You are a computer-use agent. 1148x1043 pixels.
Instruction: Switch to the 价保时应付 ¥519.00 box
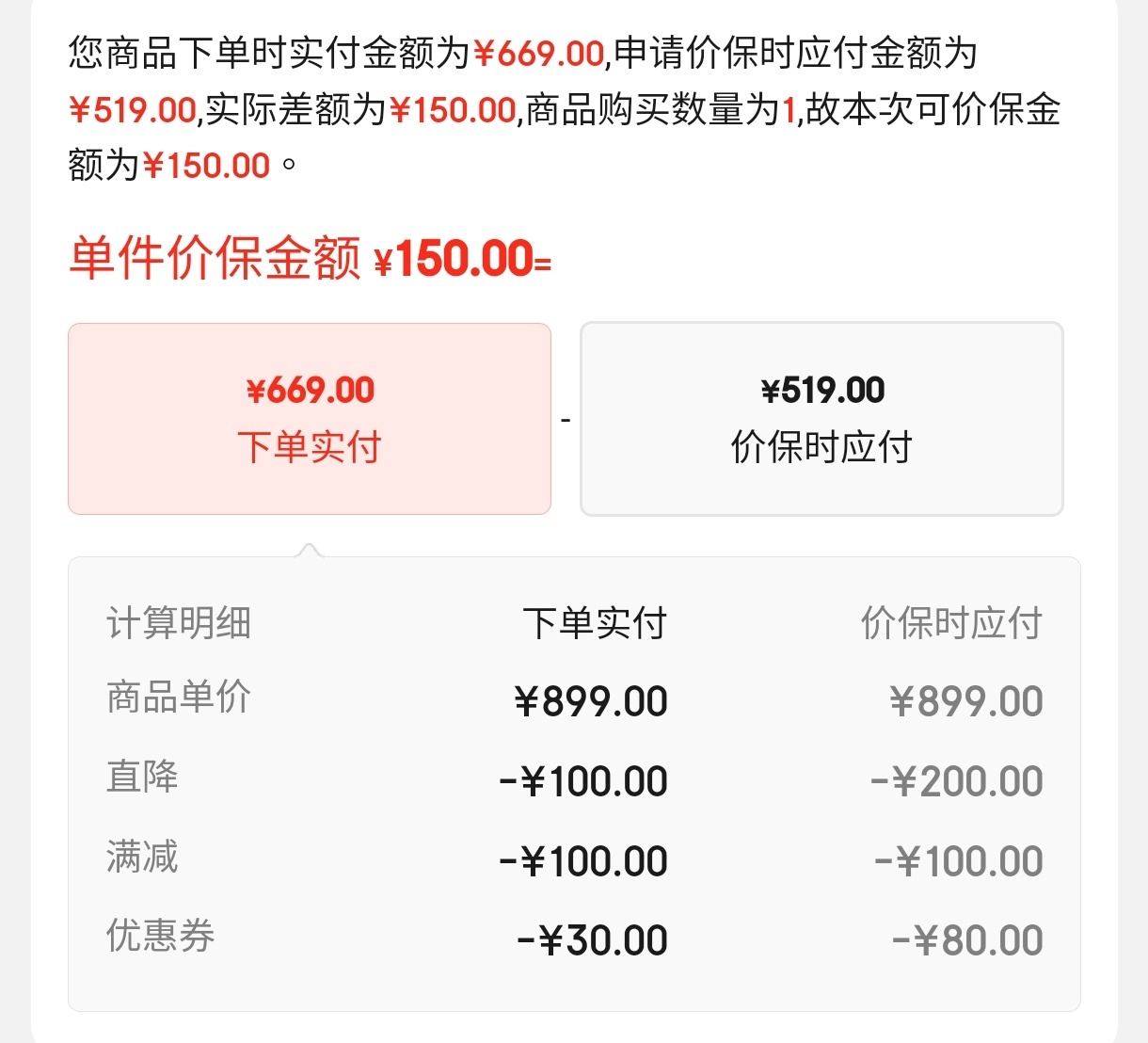[x=821, y=419]
